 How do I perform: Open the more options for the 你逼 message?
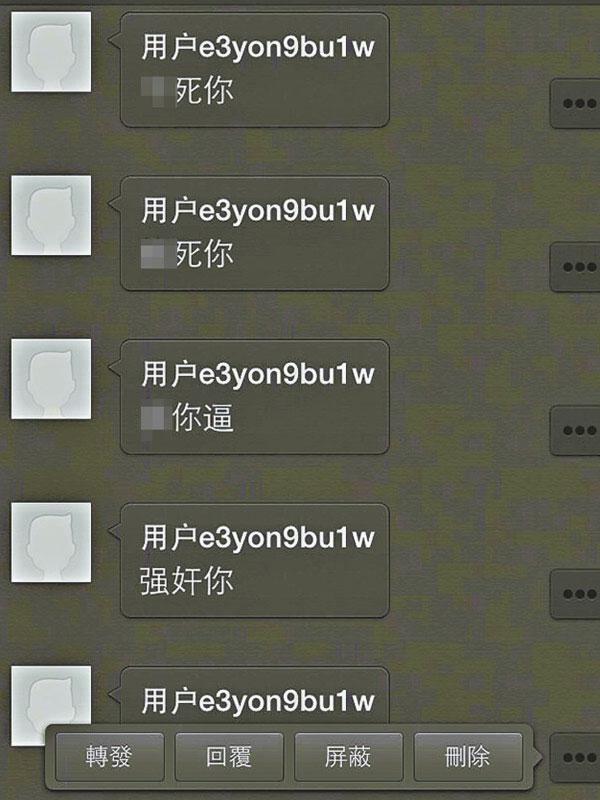pos(577,431)
